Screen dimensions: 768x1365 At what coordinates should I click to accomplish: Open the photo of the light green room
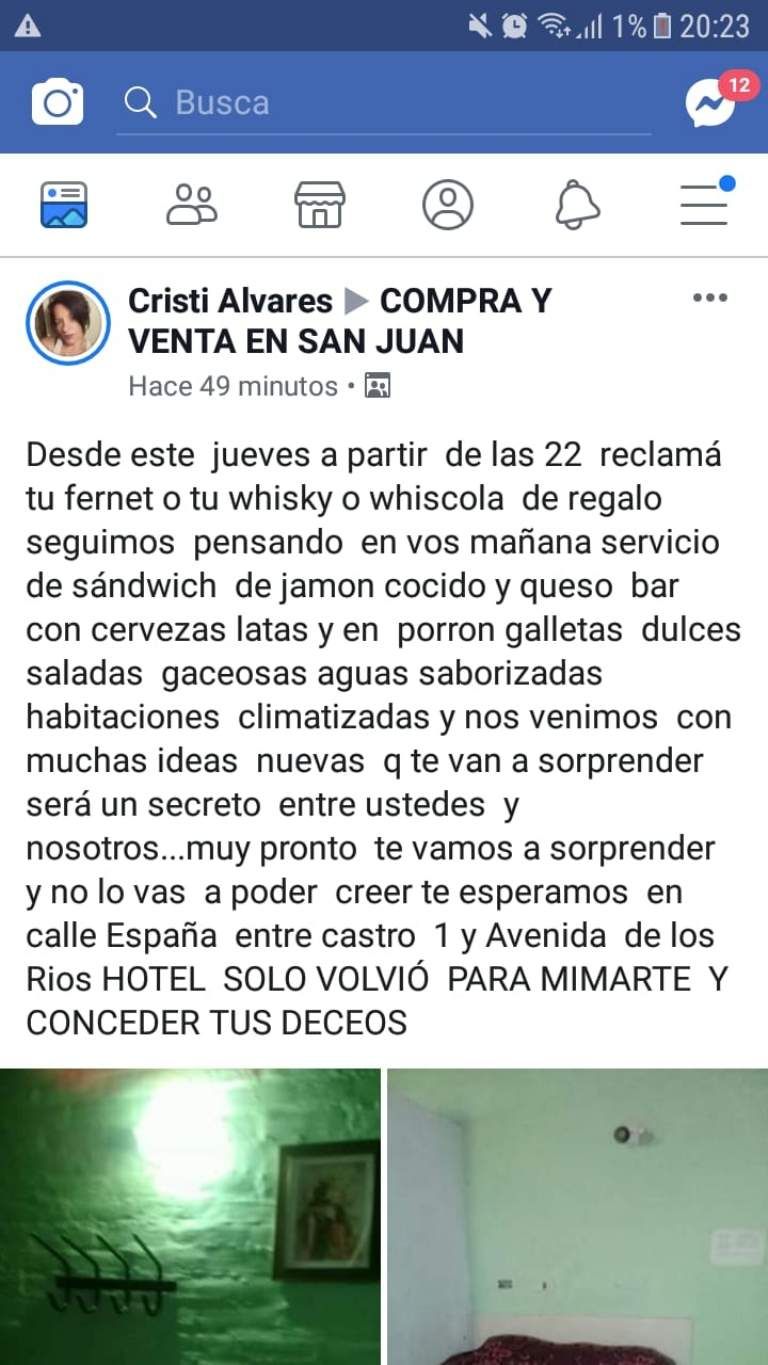click(x=578, y=1215)
